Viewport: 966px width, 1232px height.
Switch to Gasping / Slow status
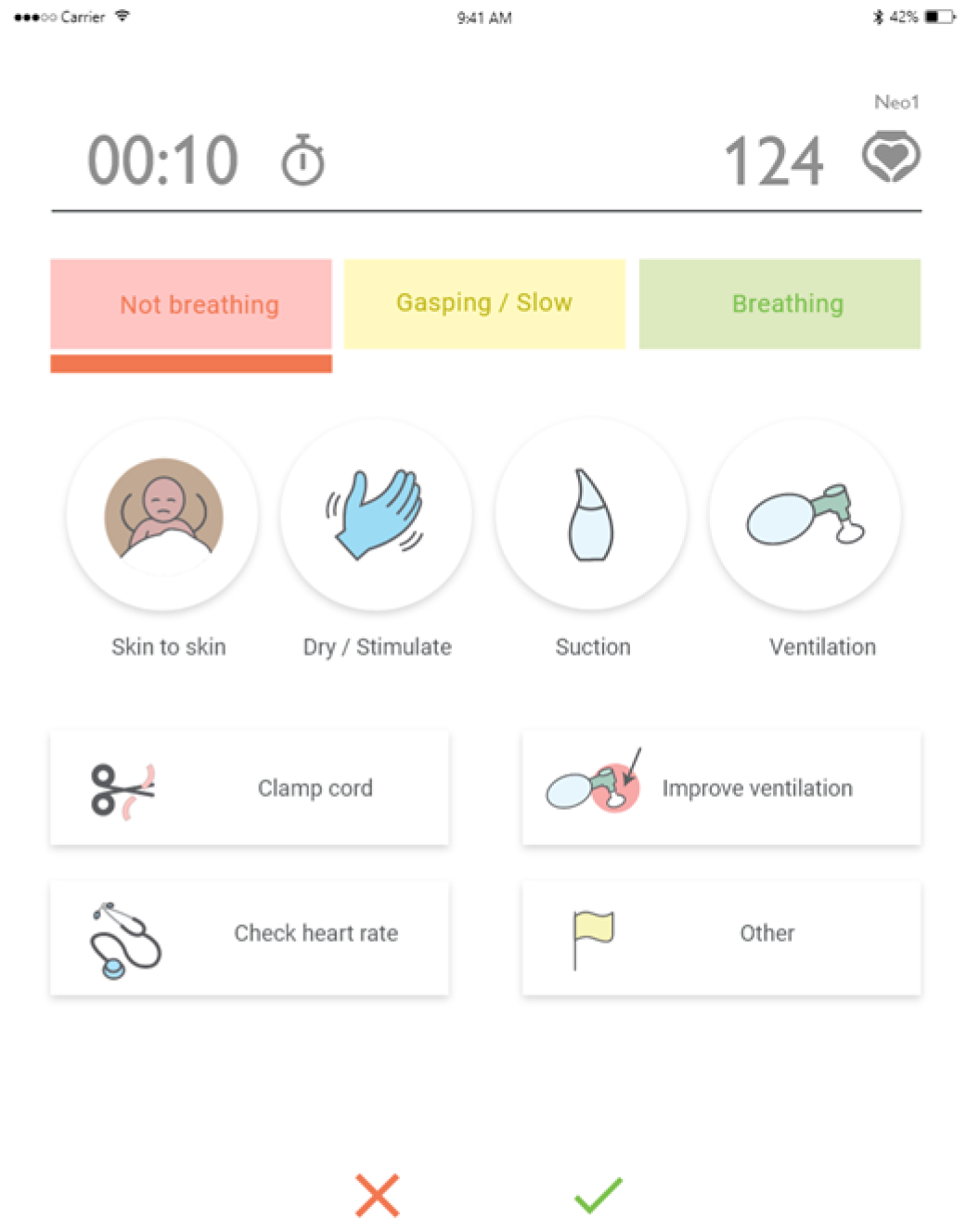[x=484, y=303]
